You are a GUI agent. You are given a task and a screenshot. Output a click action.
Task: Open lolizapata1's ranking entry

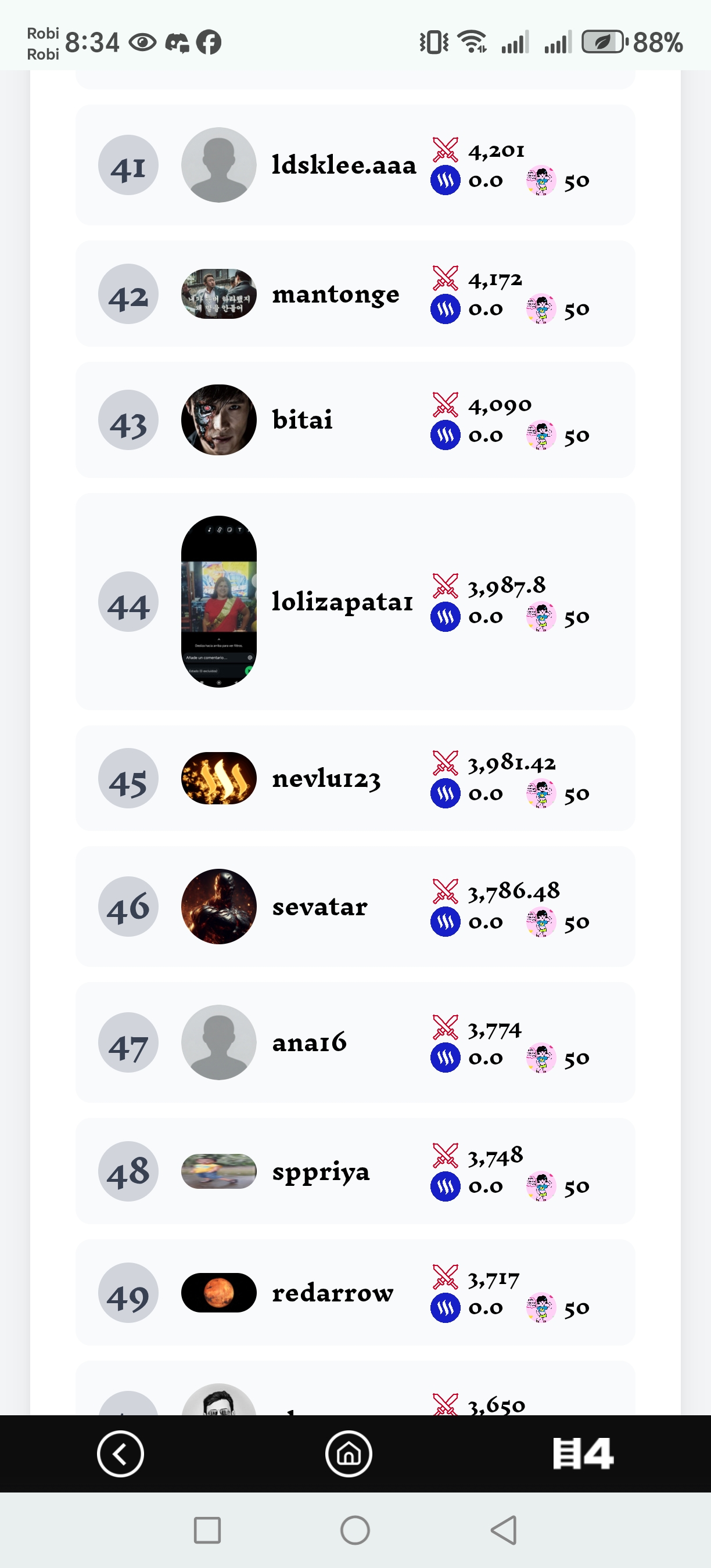pos(342,602)
